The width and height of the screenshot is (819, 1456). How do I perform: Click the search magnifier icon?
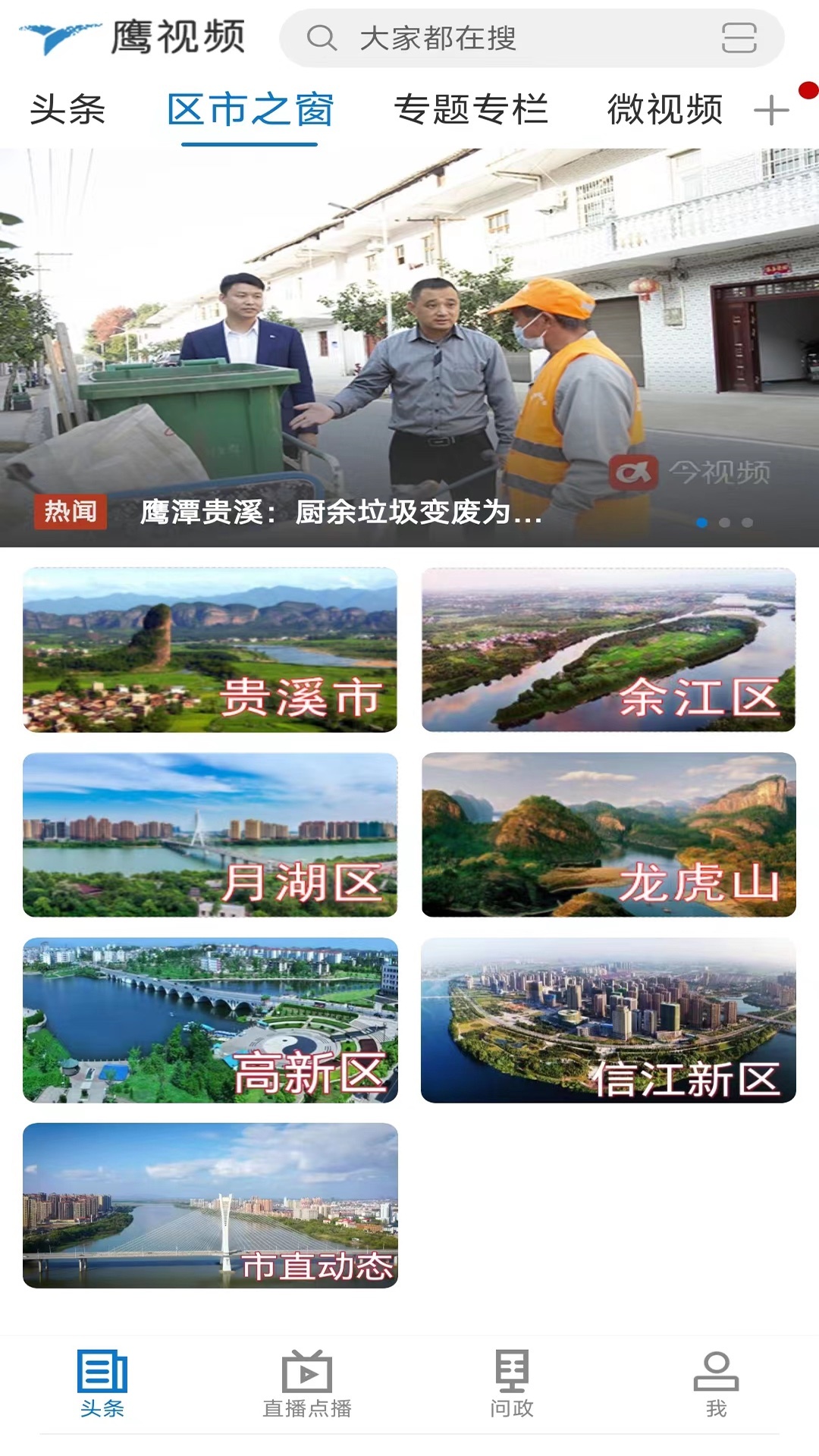322,39
